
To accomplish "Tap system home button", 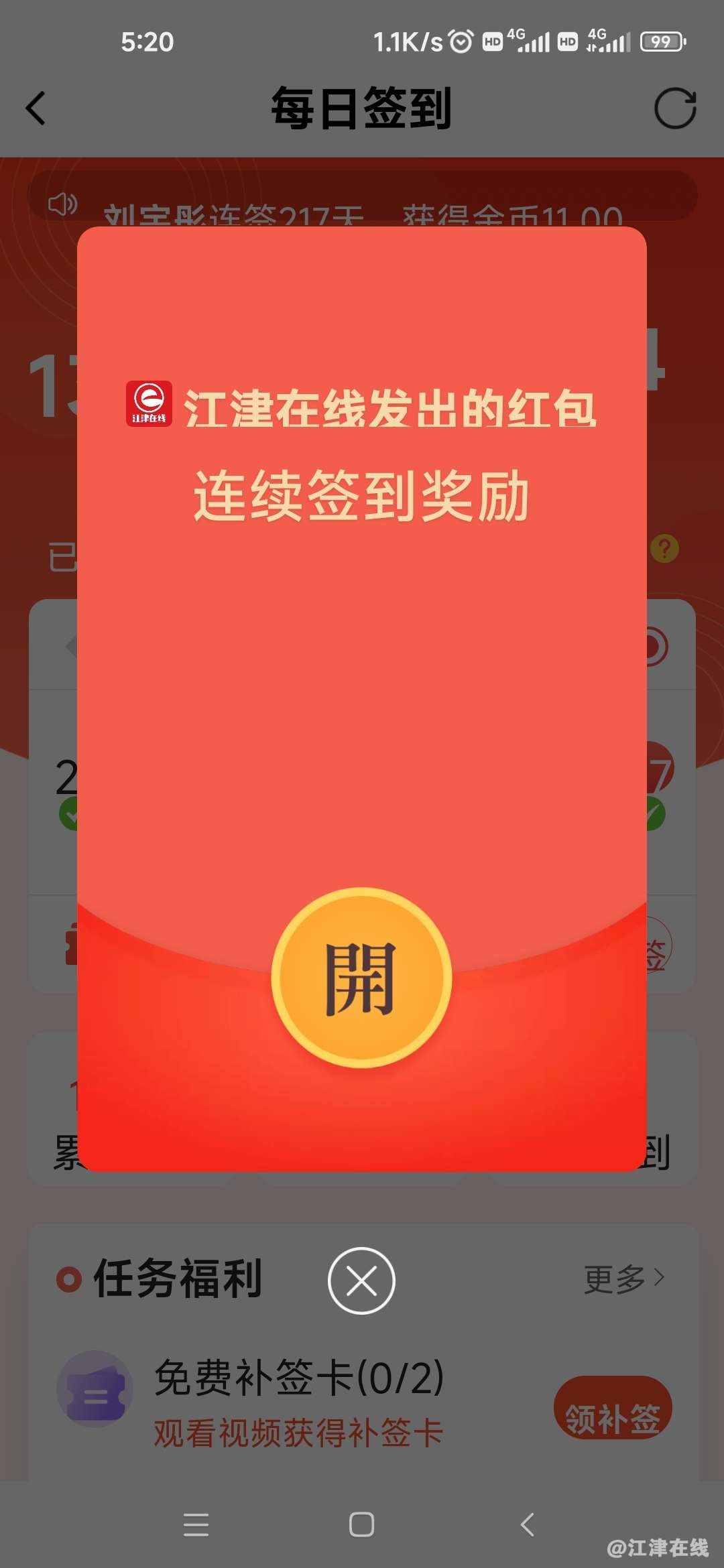I will pyautogui.click(x=361, y=1524).
